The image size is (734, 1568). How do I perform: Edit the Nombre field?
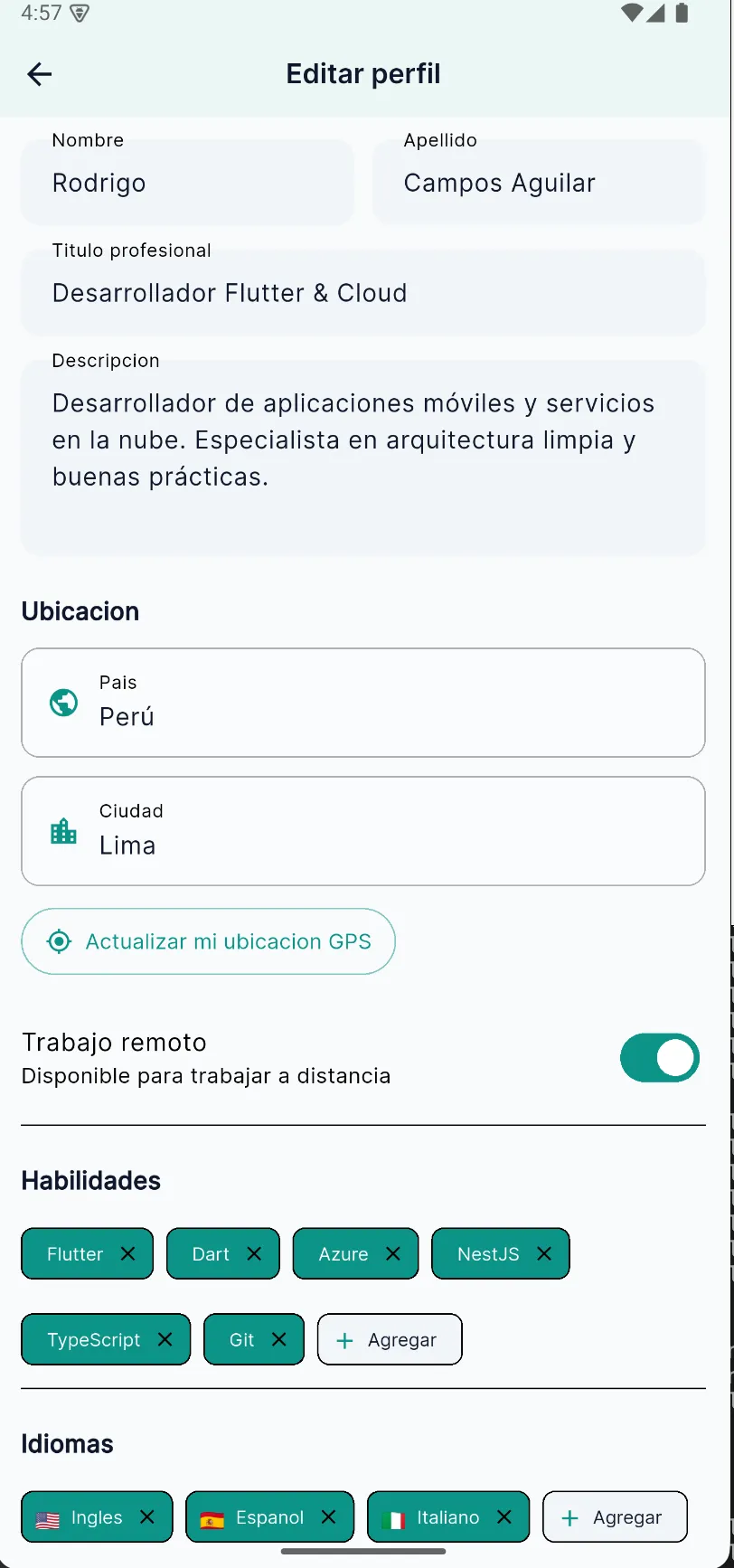pos(187,183)
